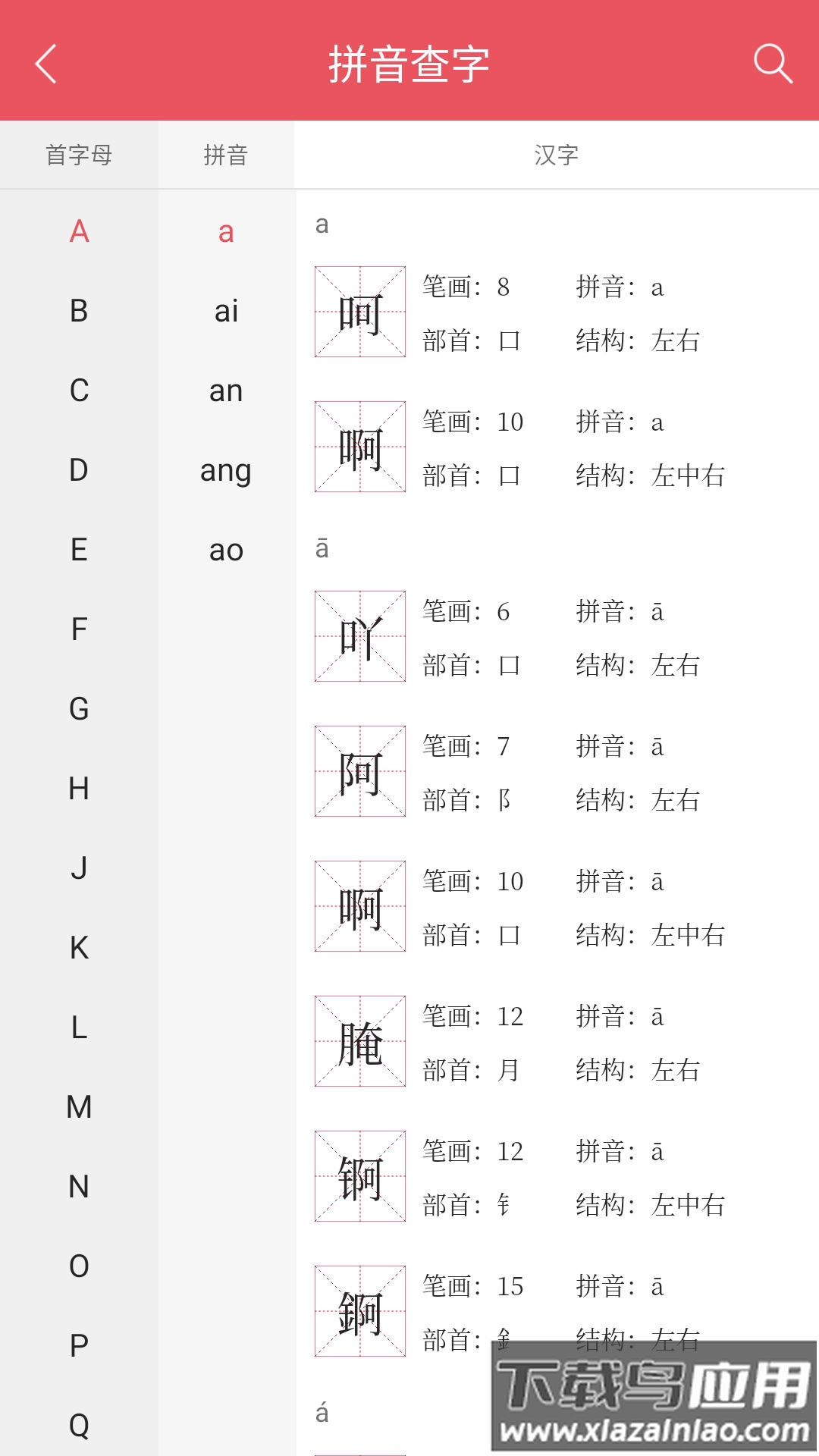819x1456 pixels.
Task: Select pinyin ai
Action: tap(226, 311)
